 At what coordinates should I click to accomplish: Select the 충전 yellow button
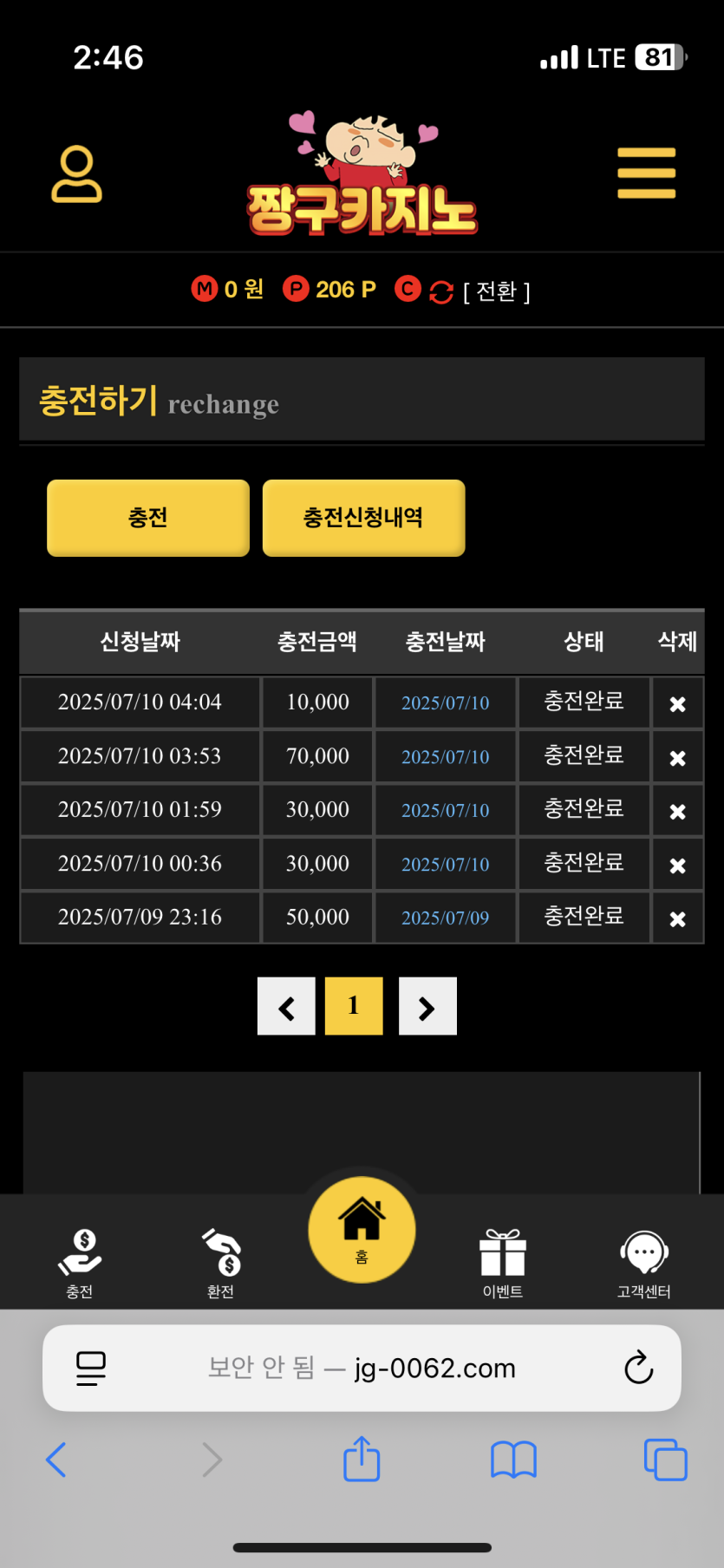click(x=148, y=518)
